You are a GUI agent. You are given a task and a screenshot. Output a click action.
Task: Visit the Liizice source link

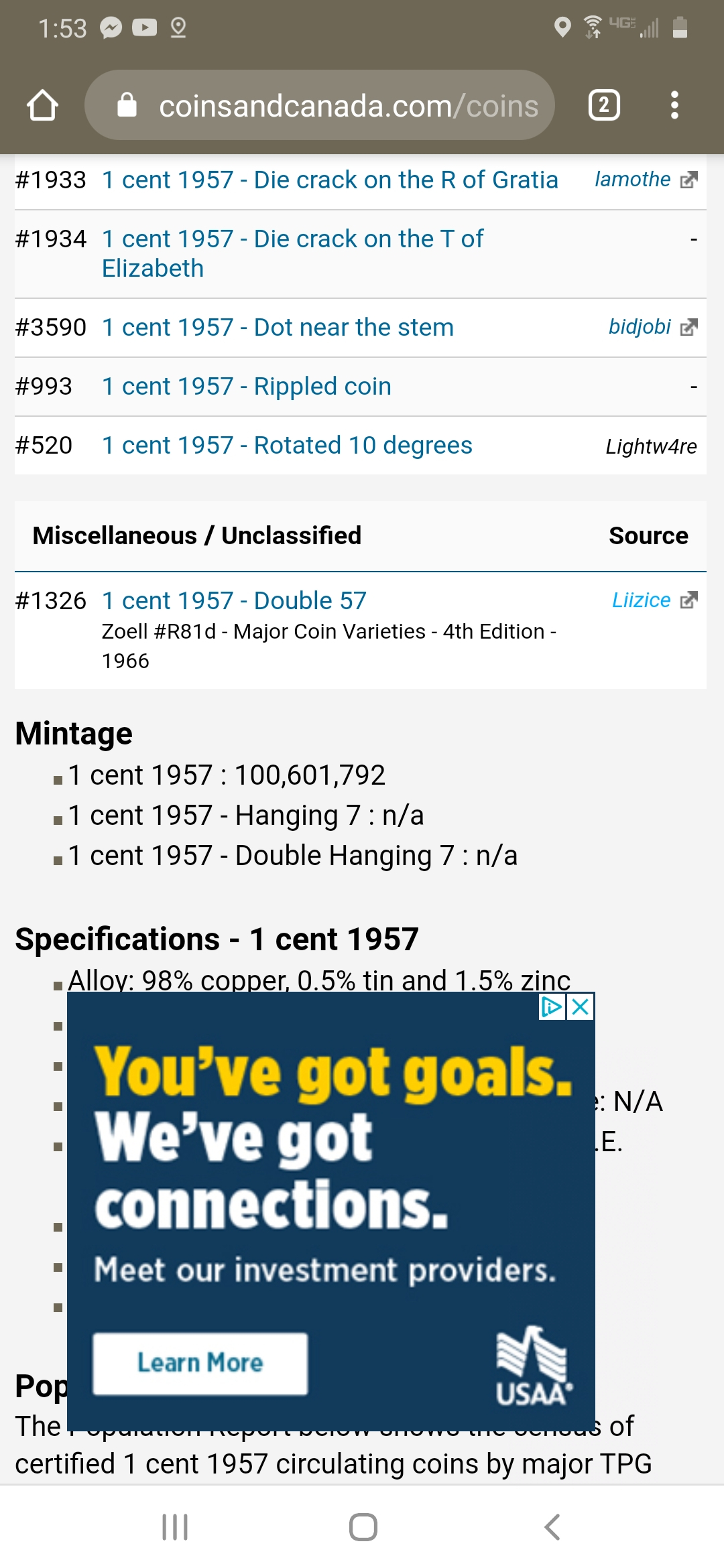[655, 600]
